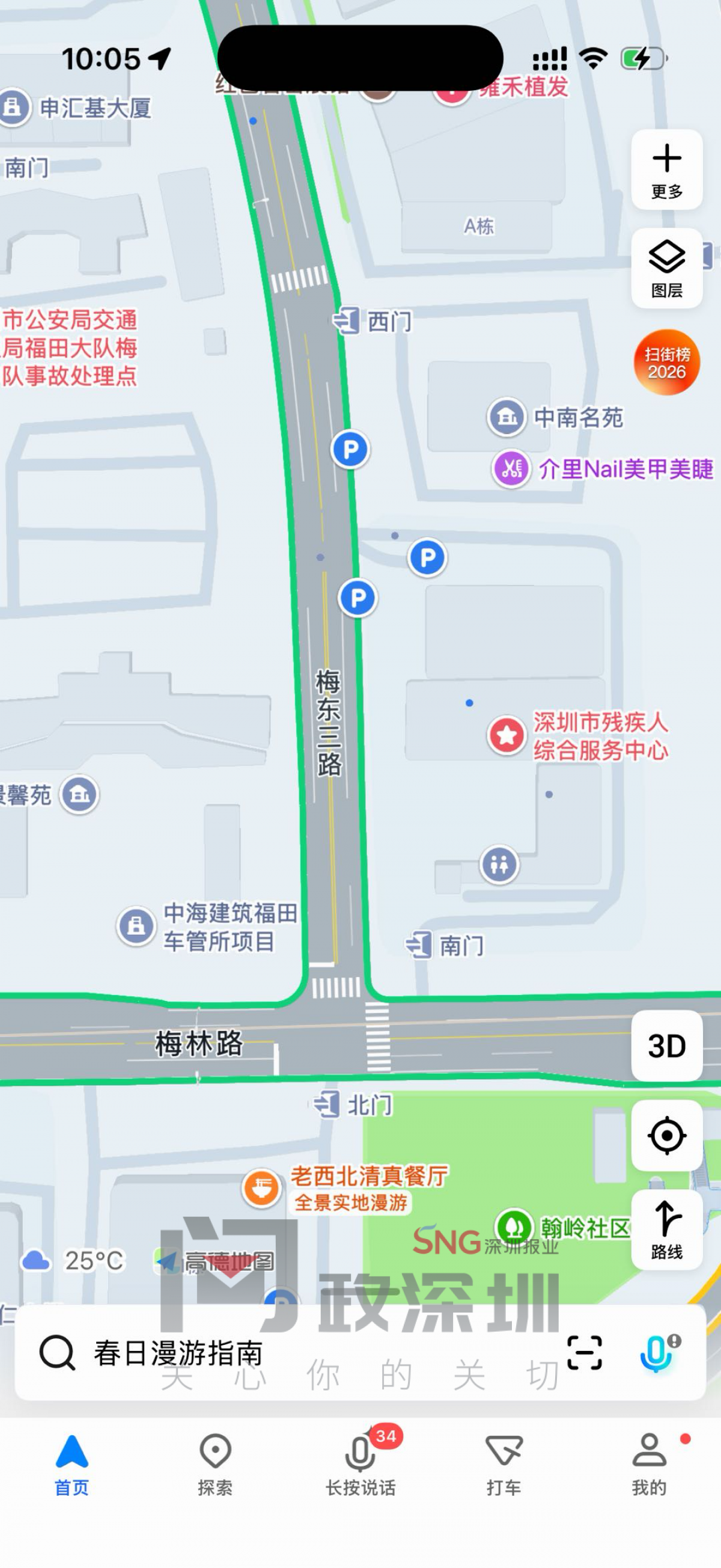Open 路线 route planning
The height and width of the screenshot is (1568, 721).
pyautogui.click(x=666, y=1229)
